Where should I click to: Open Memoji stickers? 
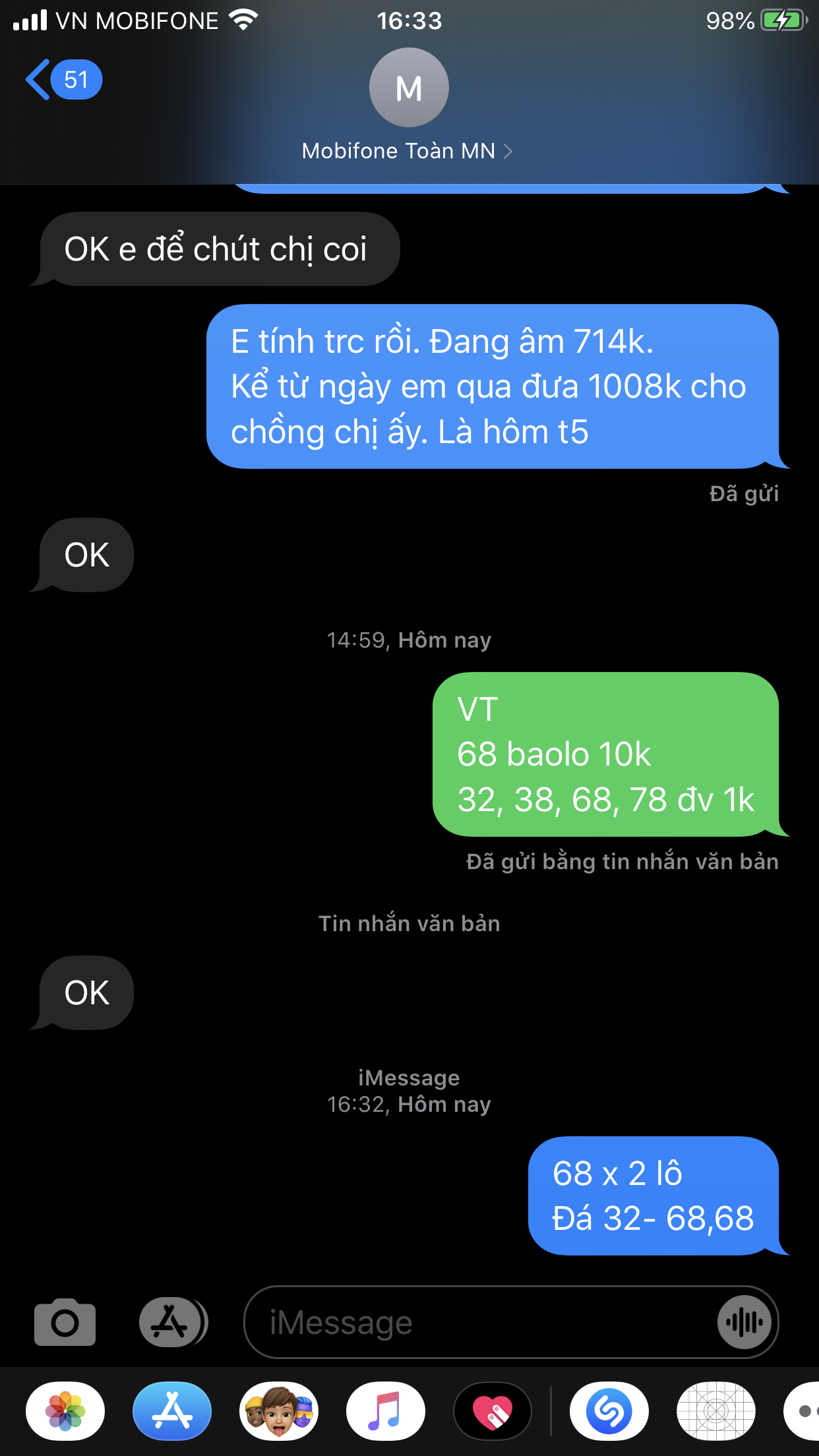279,1411
